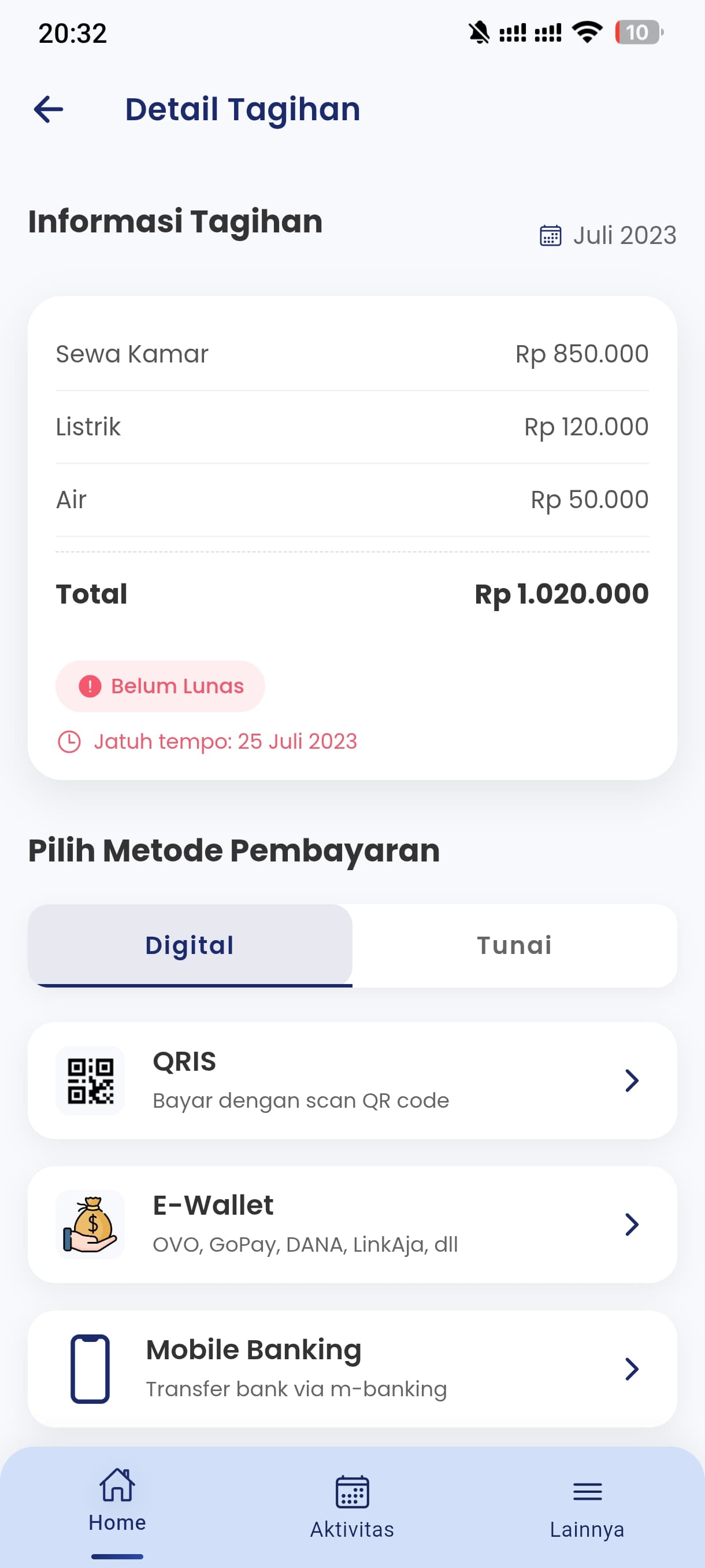Choose QRIS payment method
The height and width of the screenshot is (1568, 705).
(x=352, y=1081)
